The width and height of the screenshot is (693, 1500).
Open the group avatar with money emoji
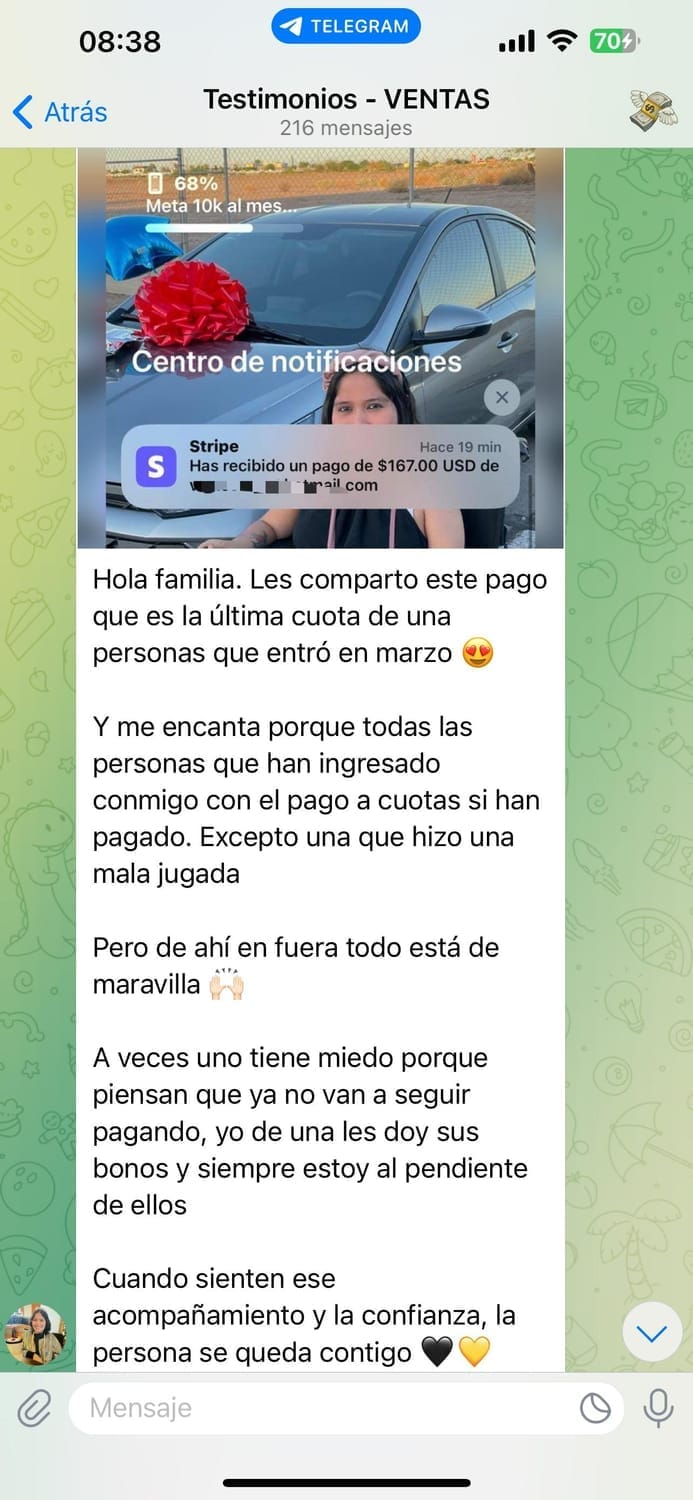pos(653,110)
